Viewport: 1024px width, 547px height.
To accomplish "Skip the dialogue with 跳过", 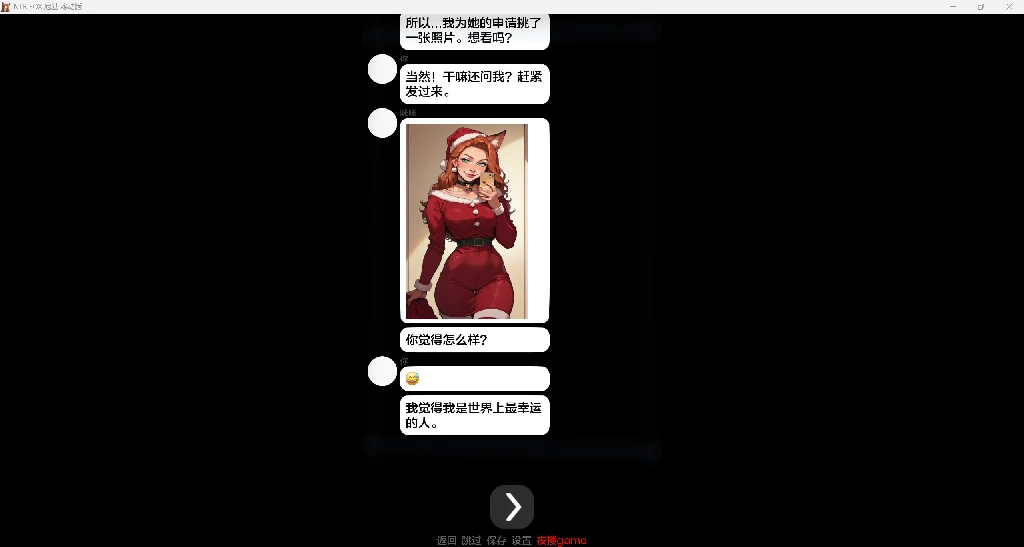I will pos(471,541).
